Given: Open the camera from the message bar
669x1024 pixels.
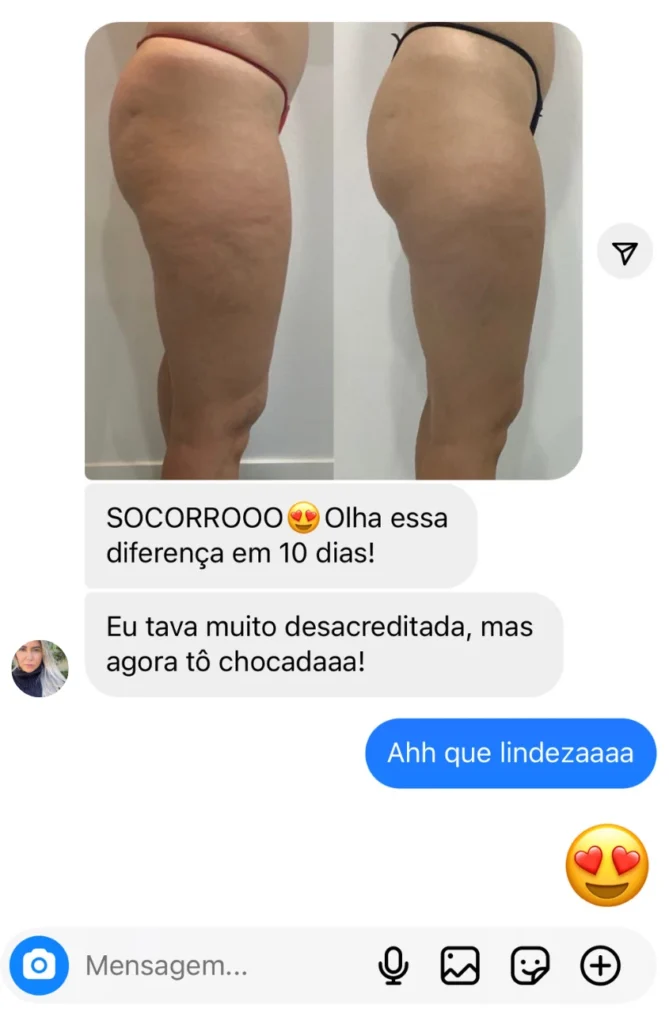Looking at the screenshot, I should click(x=39, y=966).
